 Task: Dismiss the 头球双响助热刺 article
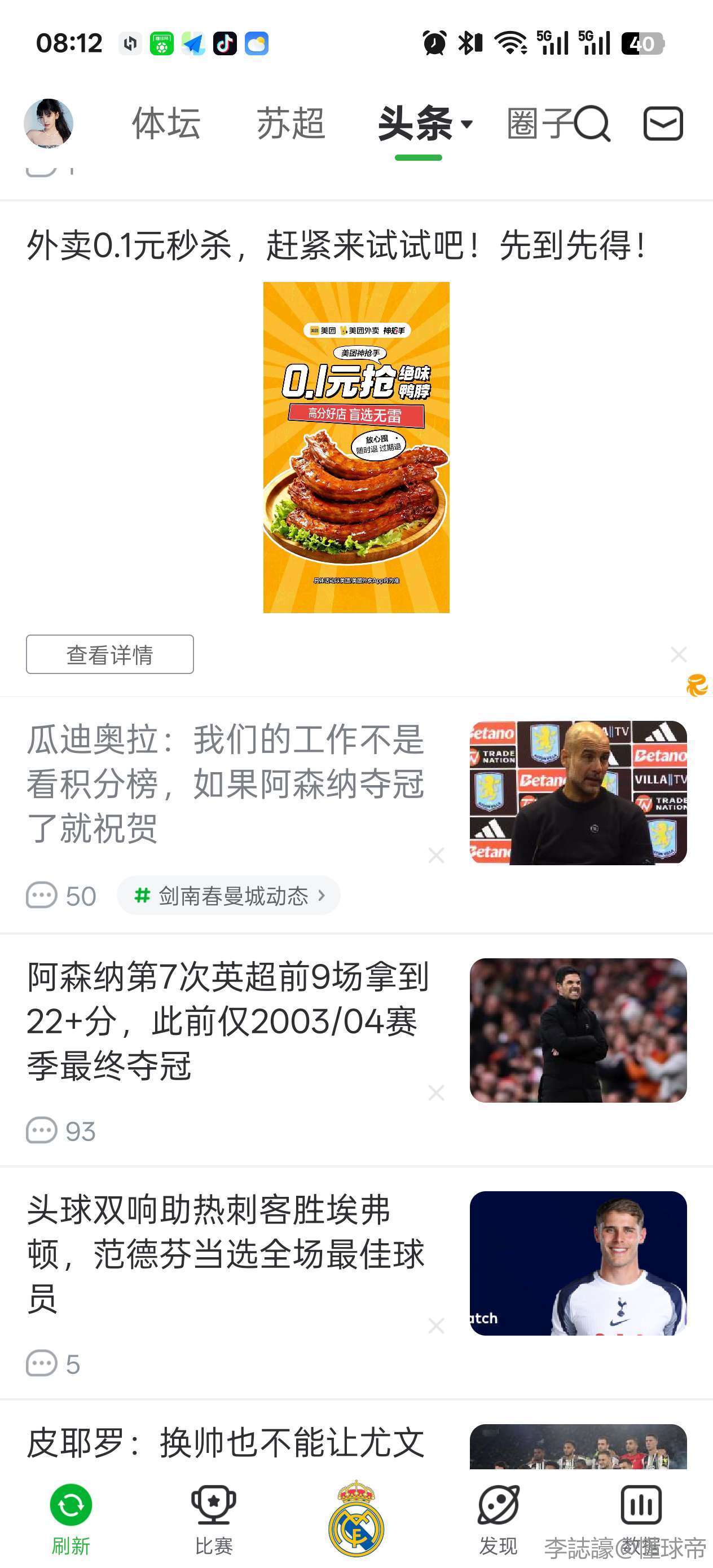pyautogui.click(x=436, y=1325)
